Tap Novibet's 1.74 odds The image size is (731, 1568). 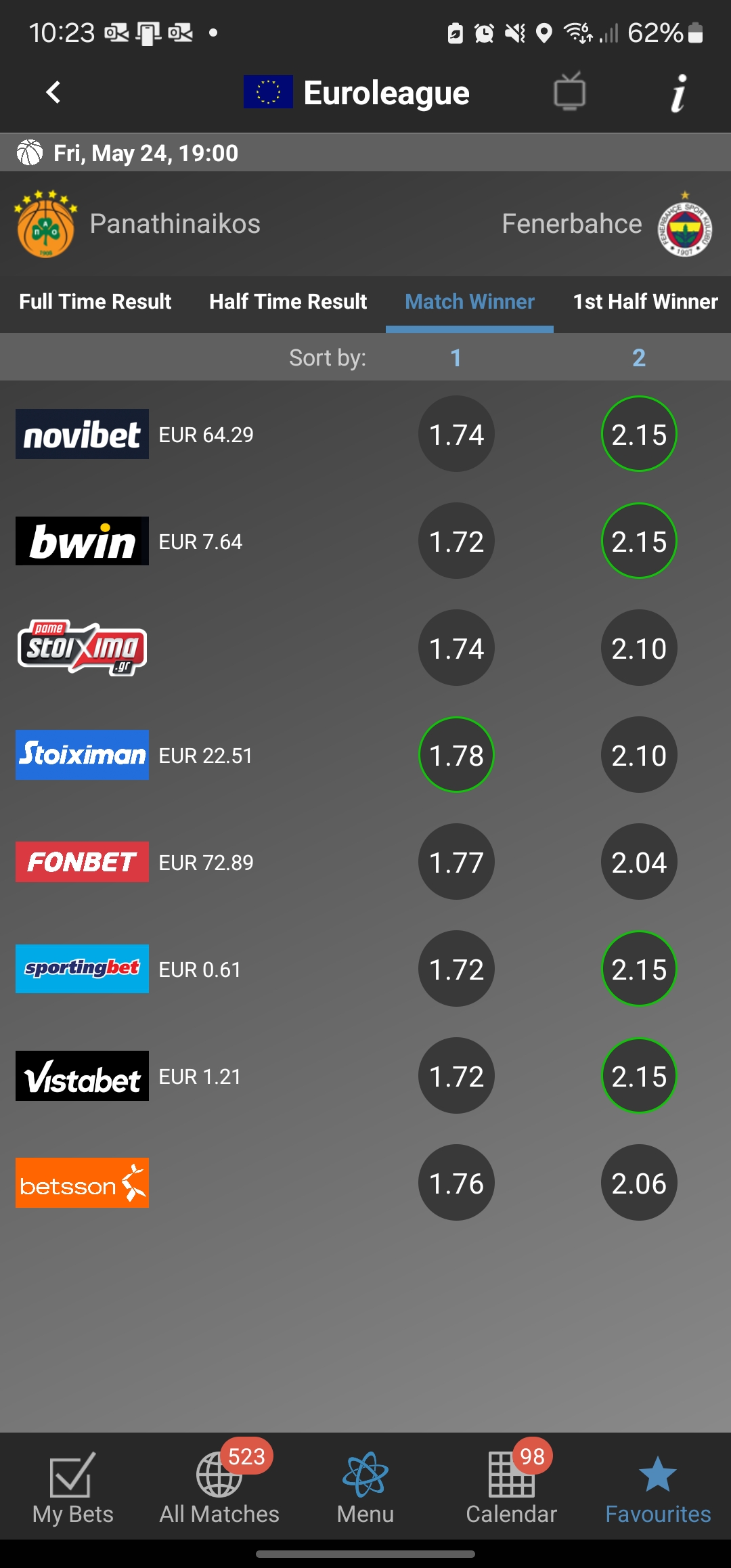coord(456,434)
